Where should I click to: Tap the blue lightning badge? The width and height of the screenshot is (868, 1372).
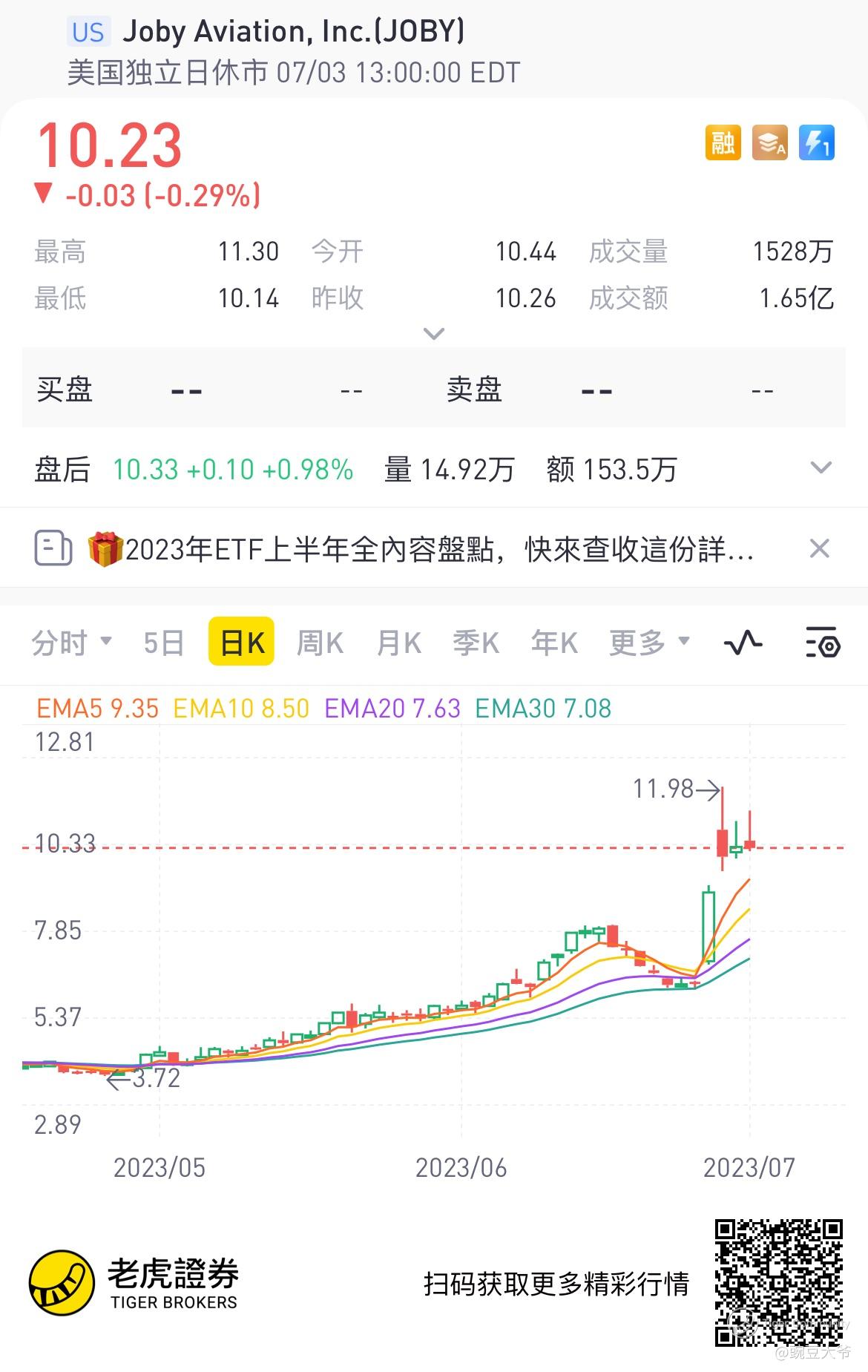pos(817,142)
